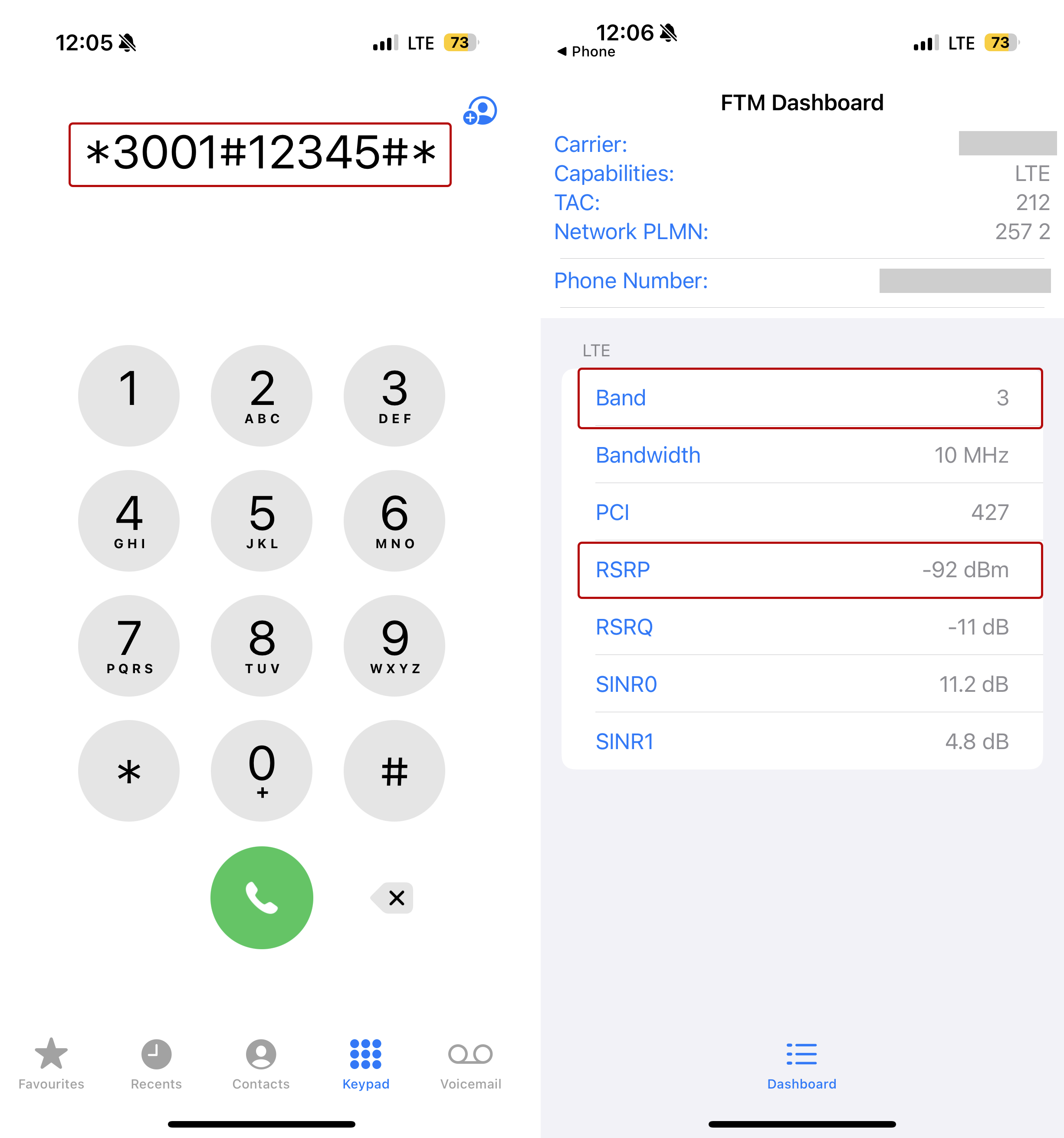Screen dimensions: 1064x1138
Task: Enter the star key
Action: [129, 770]
